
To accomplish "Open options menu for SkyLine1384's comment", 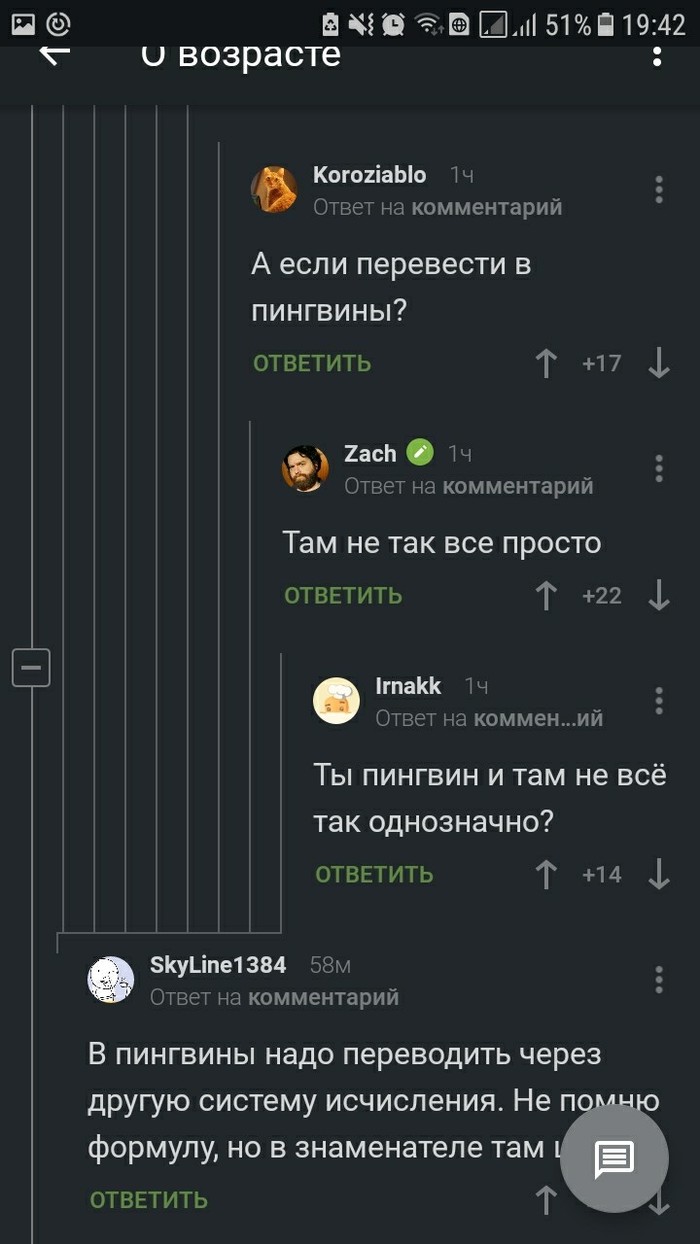I will coord(658,979).
